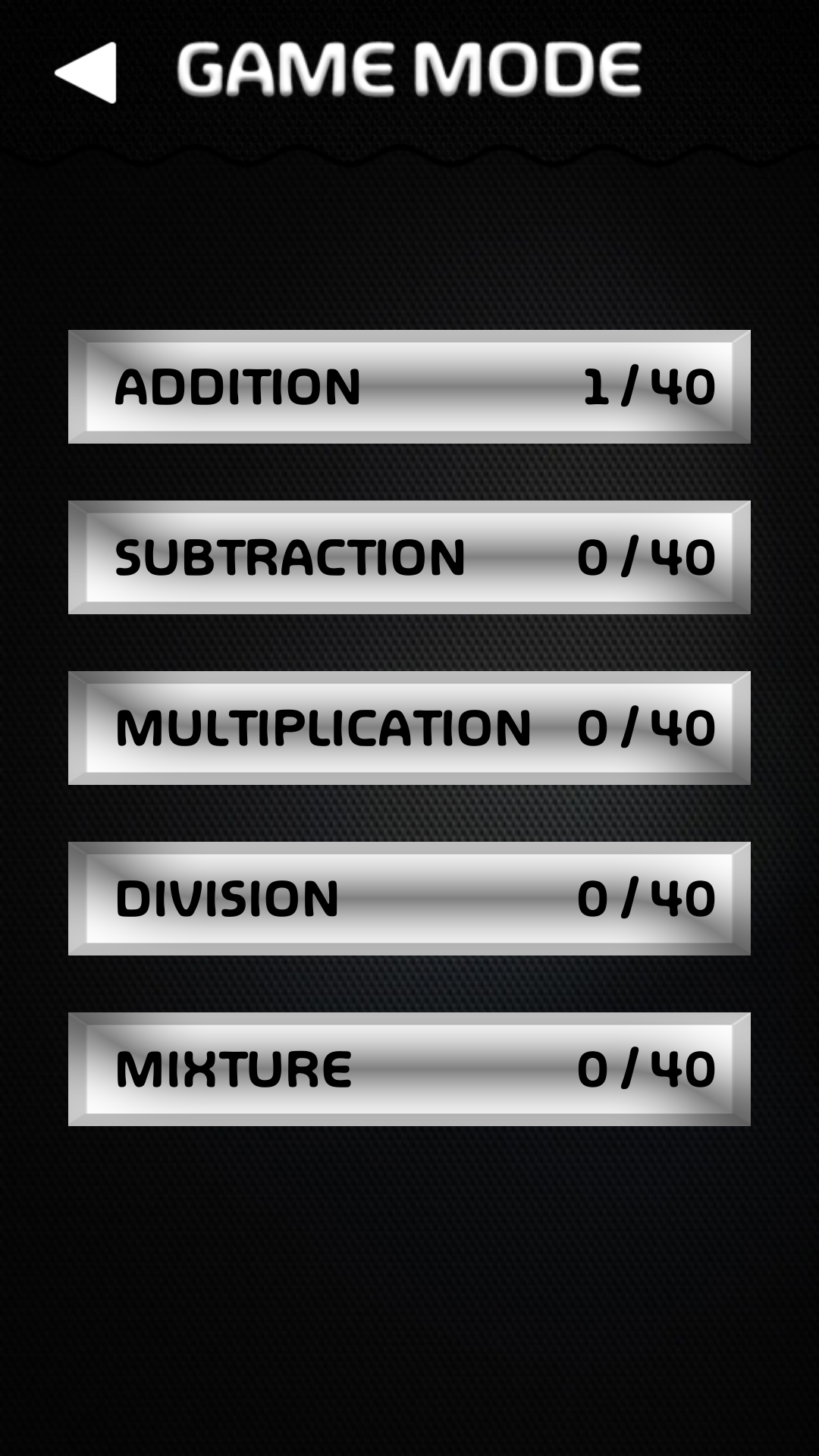
Task: Select the Addition game mode
Action: pos(409,387)
